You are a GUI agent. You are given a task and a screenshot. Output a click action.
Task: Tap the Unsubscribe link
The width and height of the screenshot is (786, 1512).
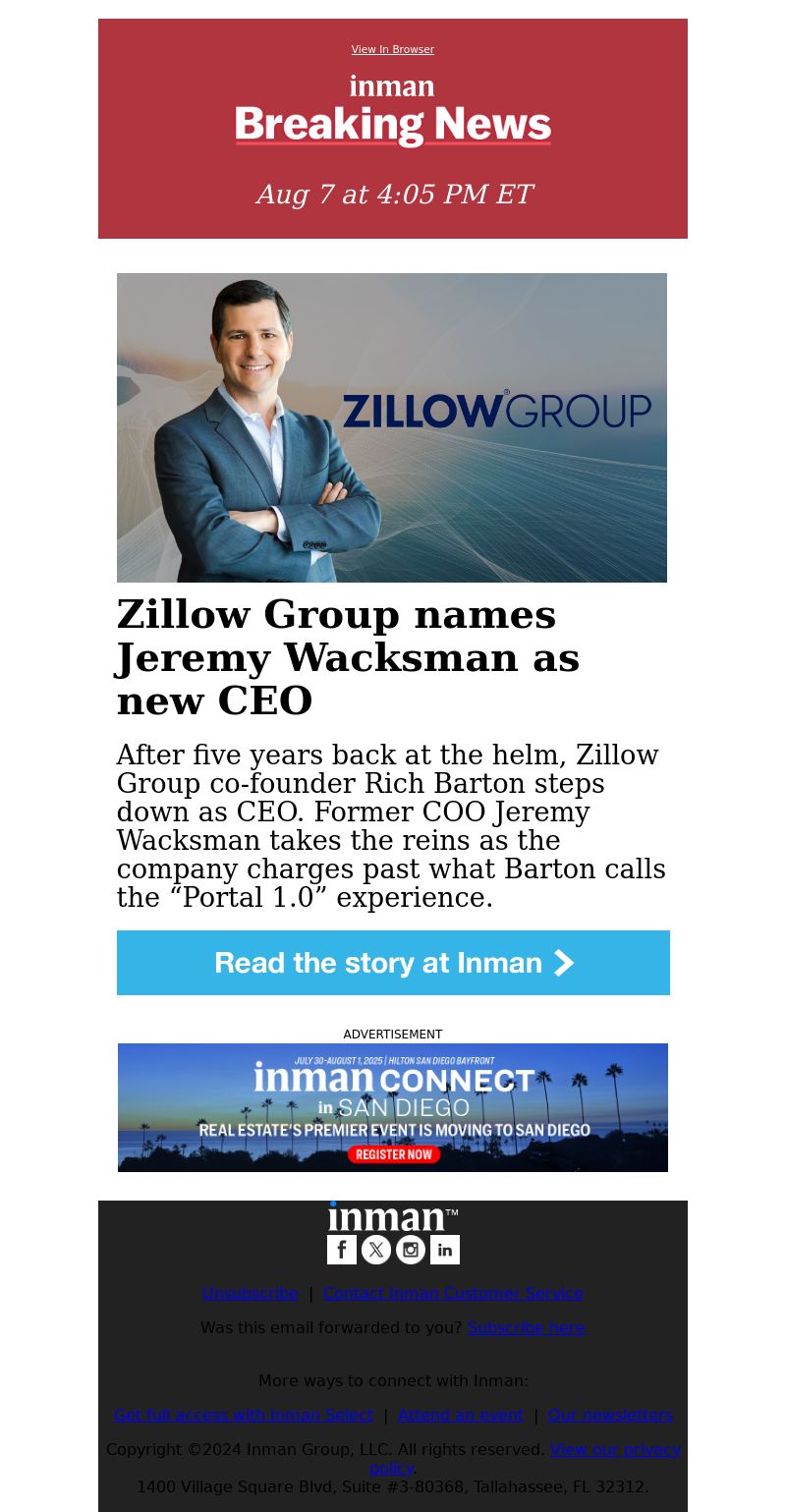(x=250, y=1293)
